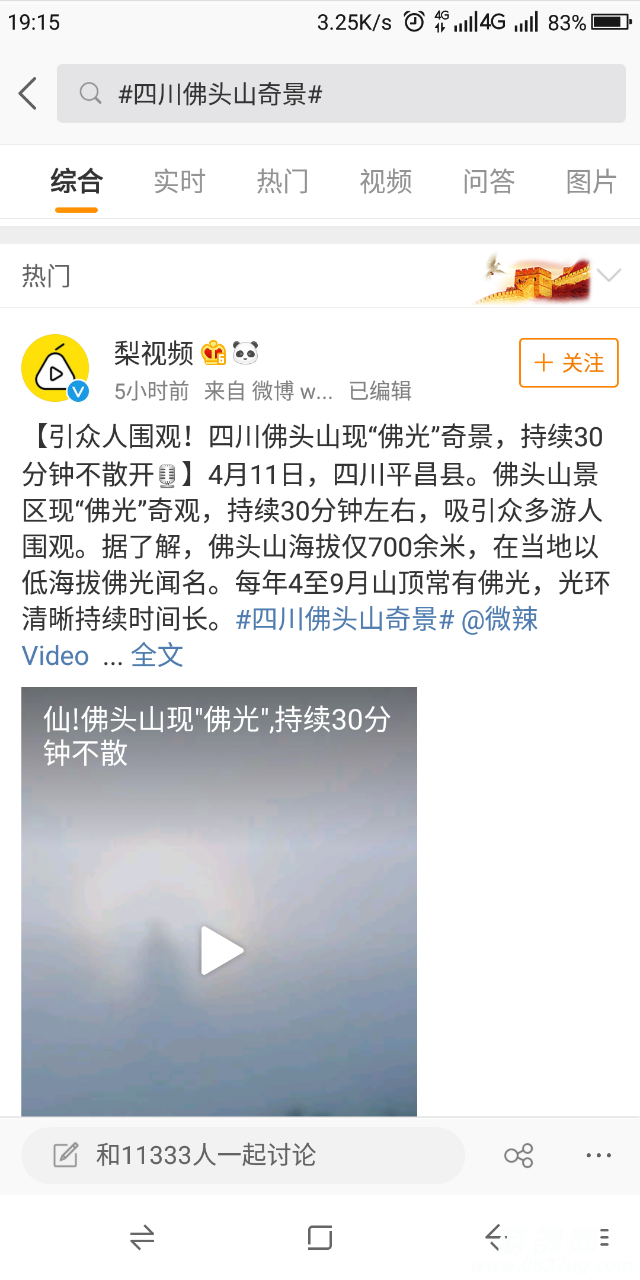The image size is (640, 1280).
Task: Expand the 热门 section dropdown chevron
Action: (x=608, y=275)
